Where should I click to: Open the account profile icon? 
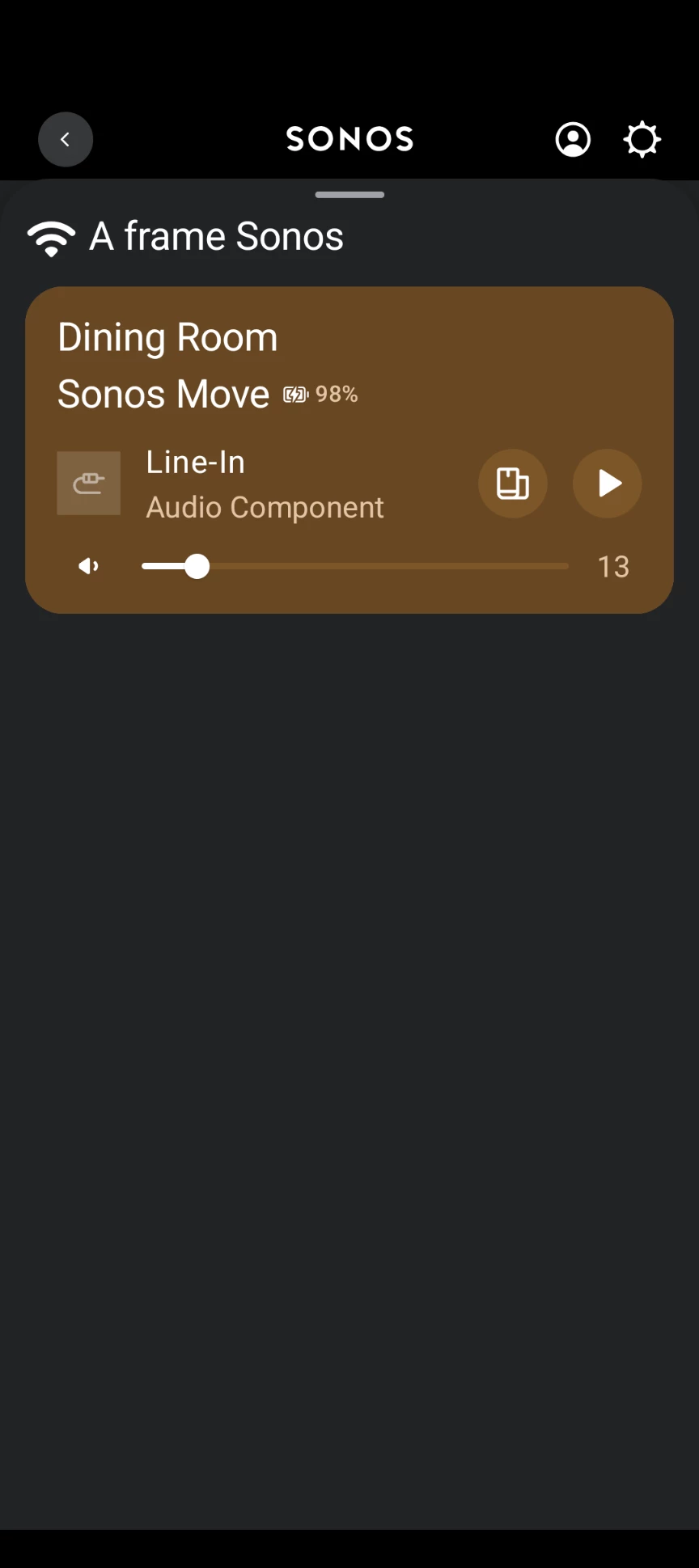click(x=573, y=139)
